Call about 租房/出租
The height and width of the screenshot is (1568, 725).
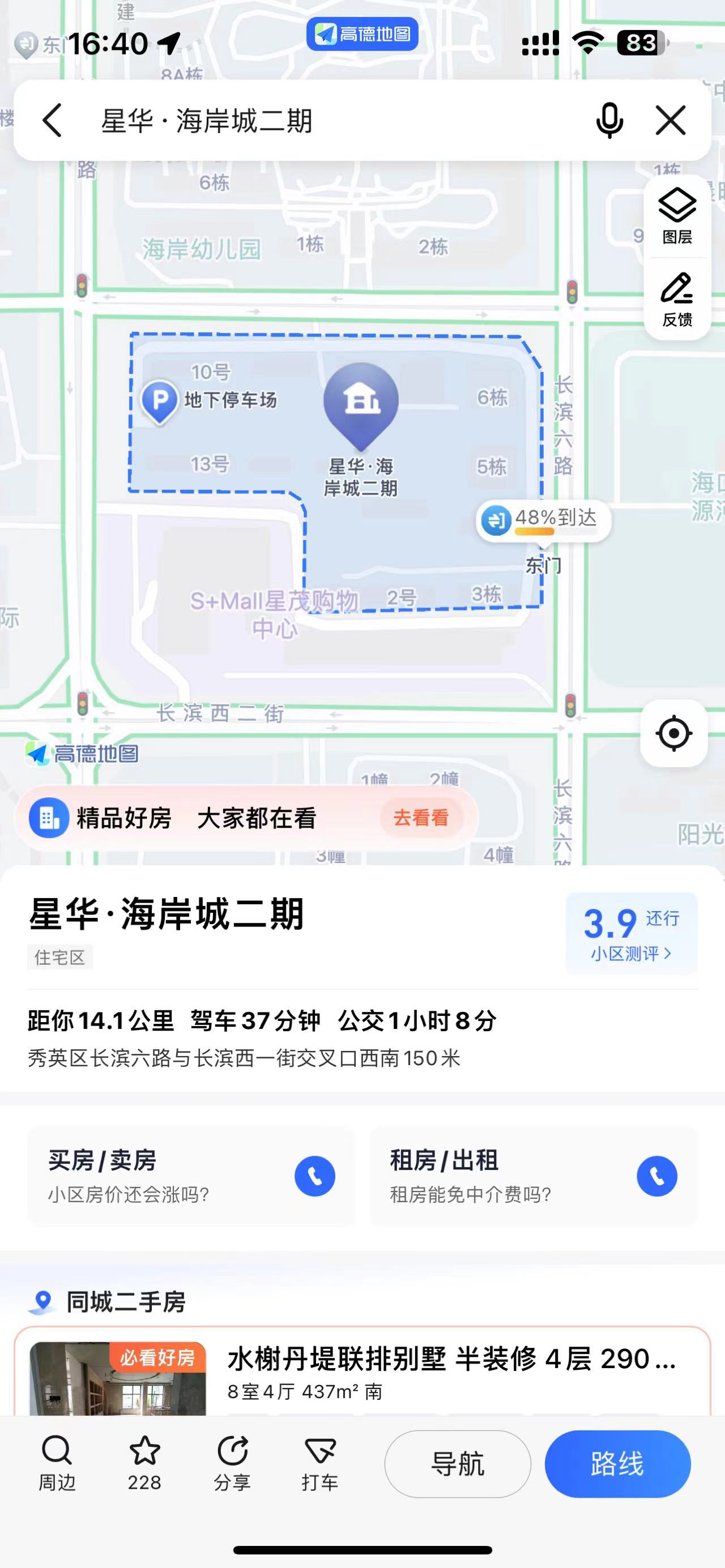click(657, 1176)
